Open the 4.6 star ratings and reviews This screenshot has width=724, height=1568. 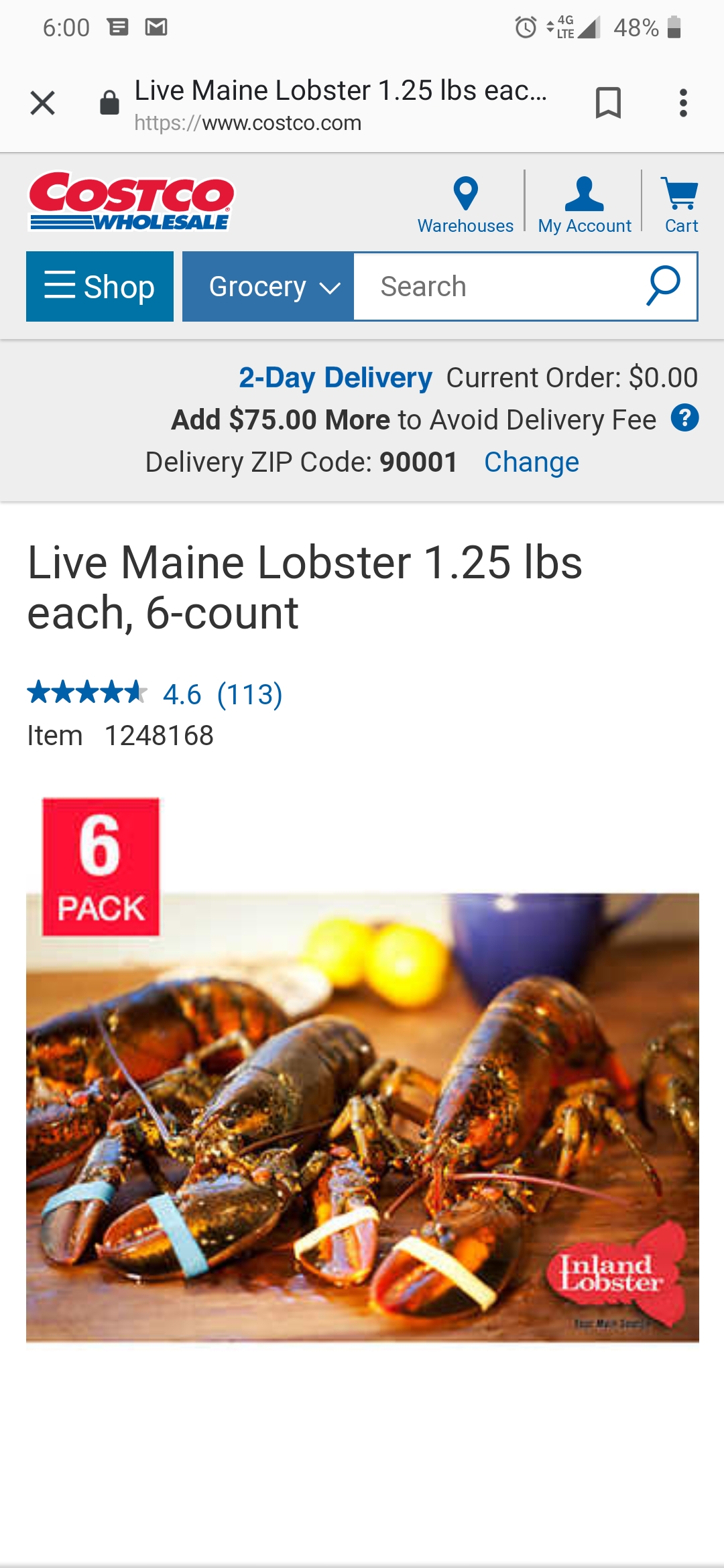[x=155, y=694]
